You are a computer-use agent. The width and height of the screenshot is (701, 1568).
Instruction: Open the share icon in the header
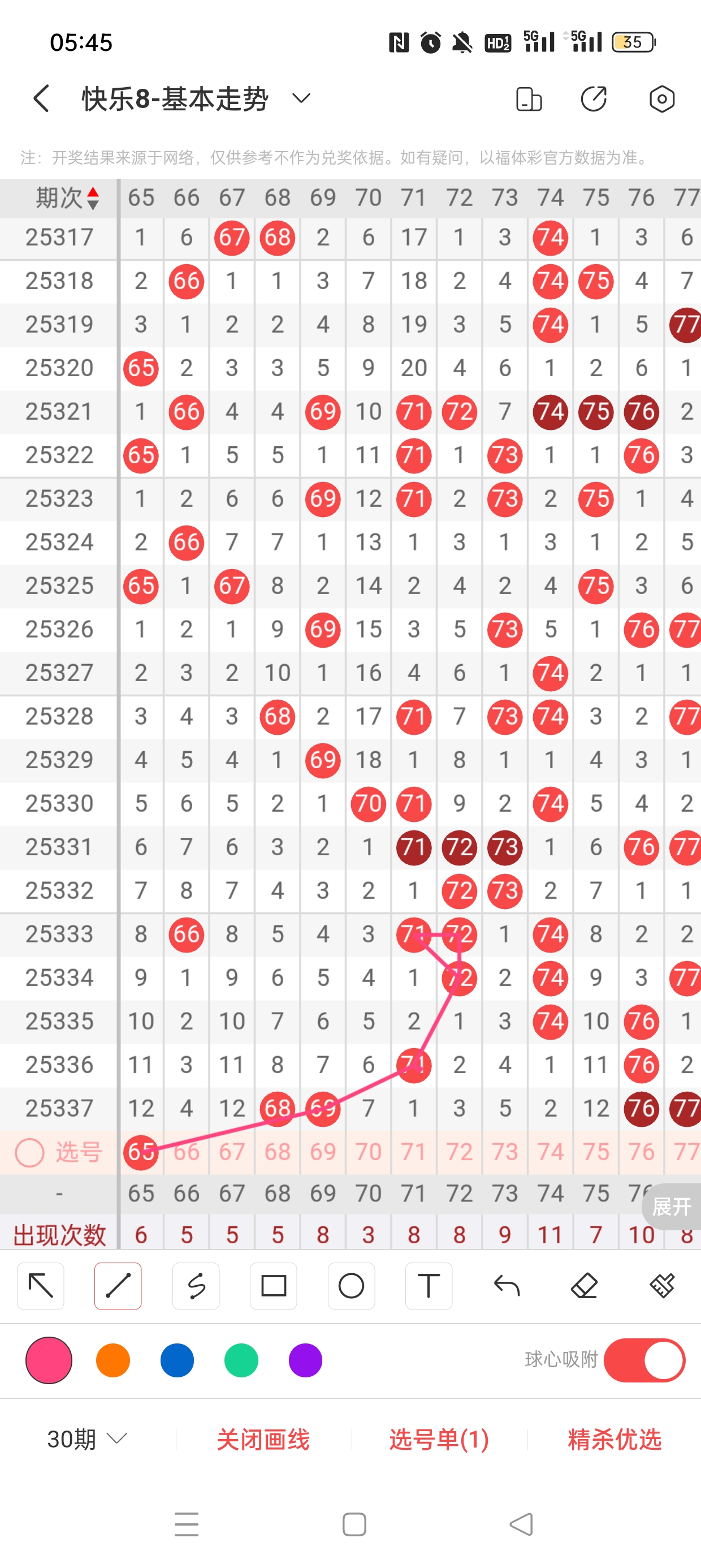[593, 98]
